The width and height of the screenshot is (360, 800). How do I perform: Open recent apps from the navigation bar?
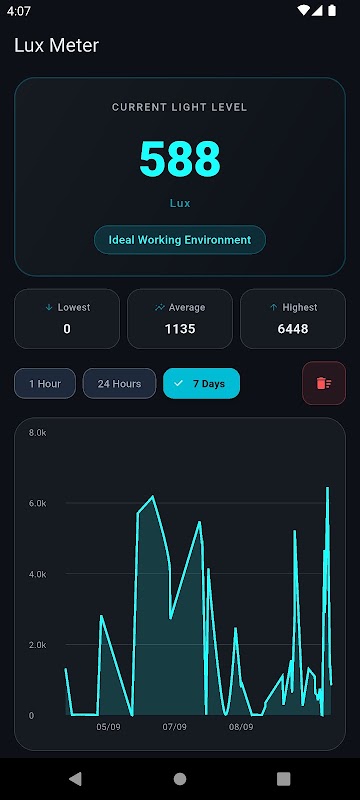[284, 779]
